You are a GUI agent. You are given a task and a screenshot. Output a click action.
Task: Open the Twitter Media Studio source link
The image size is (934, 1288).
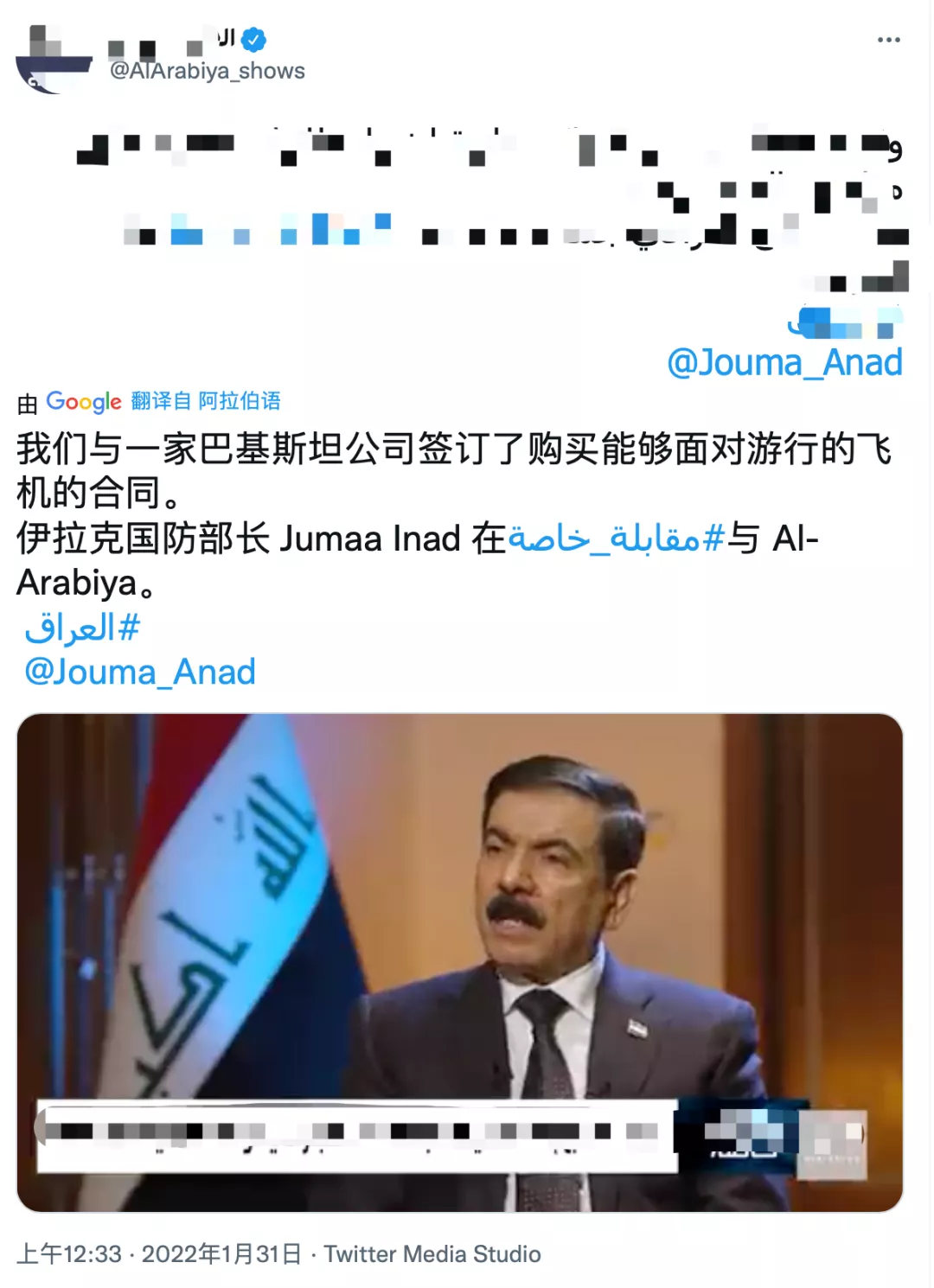click(x=432, y=1253)
